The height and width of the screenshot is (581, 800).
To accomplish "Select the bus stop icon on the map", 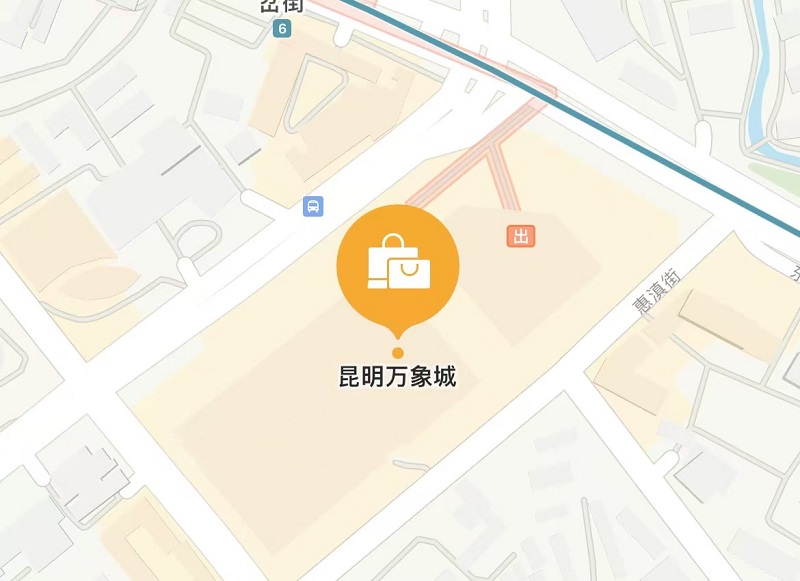I will click(x=313, y=207).
